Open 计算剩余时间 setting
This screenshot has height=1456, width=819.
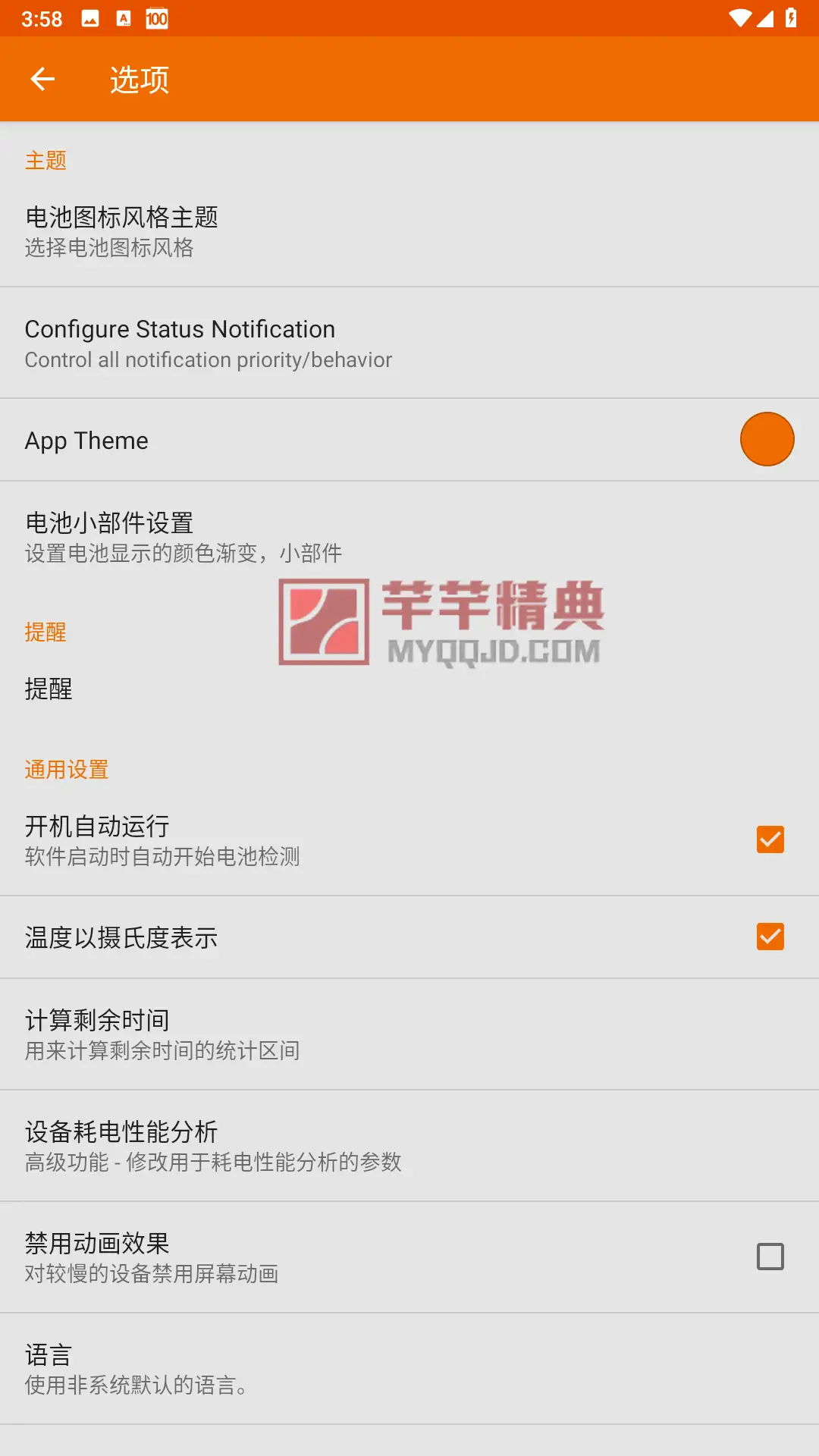click(409, 1034)
